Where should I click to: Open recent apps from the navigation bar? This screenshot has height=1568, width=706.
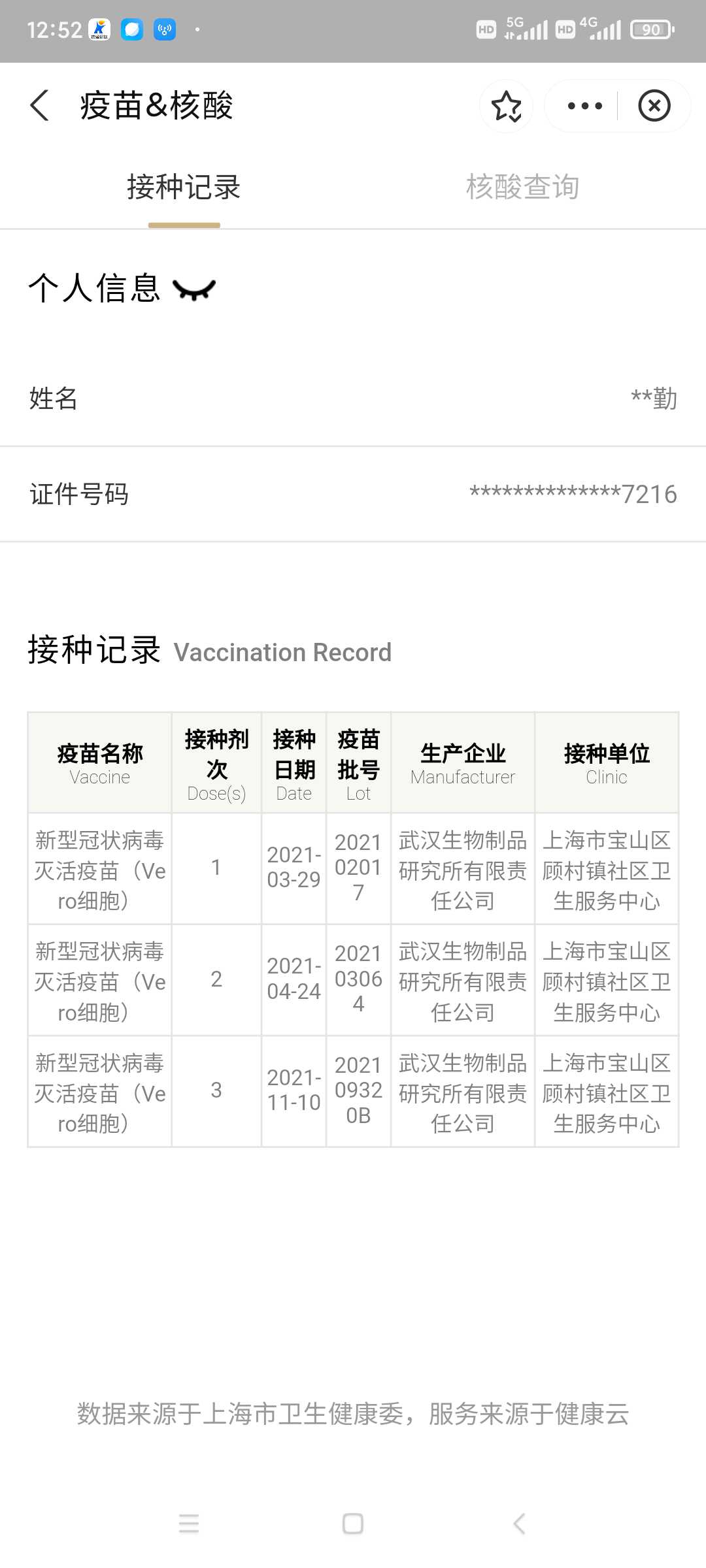tap(189, 1524)
